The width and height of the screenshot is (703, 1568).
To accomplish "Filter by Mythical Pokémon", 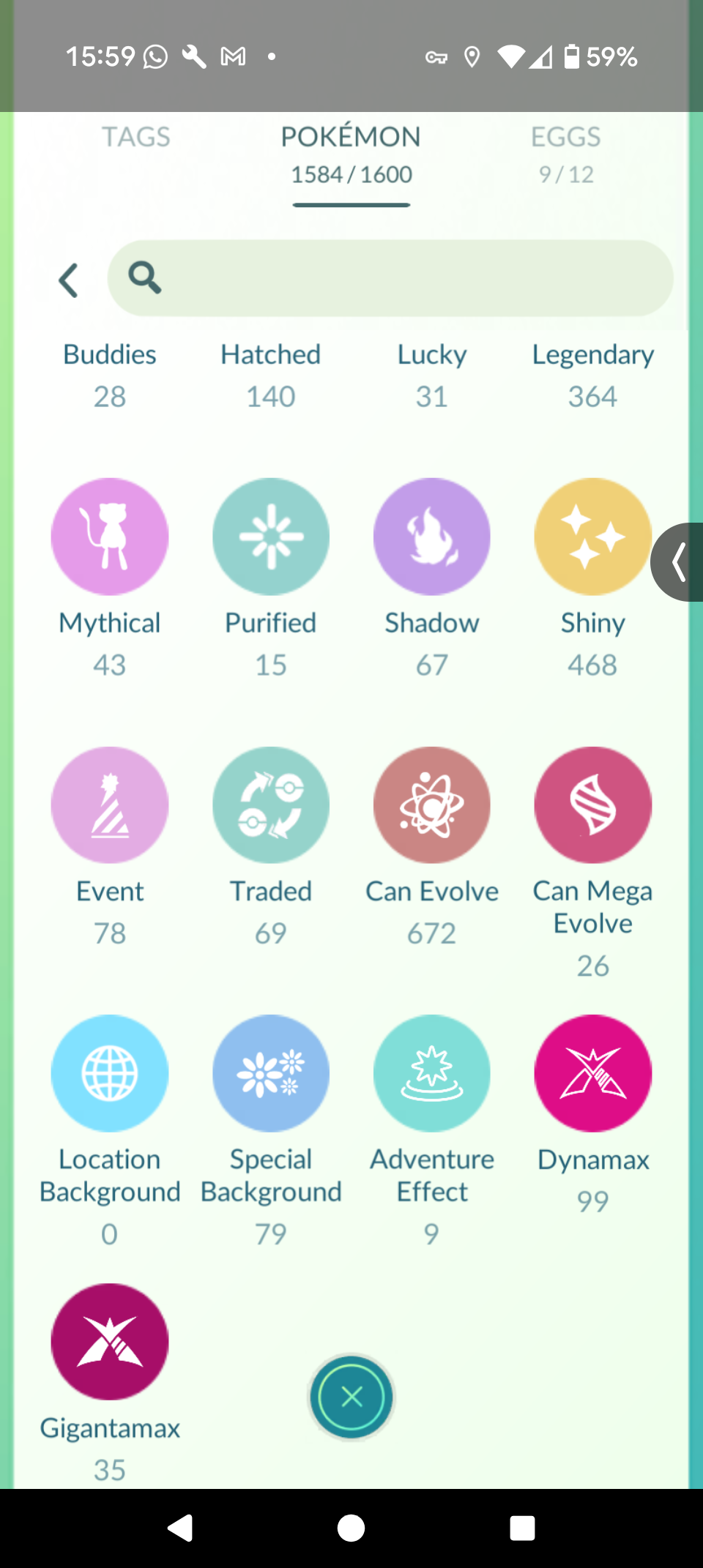I will (110, 537).
